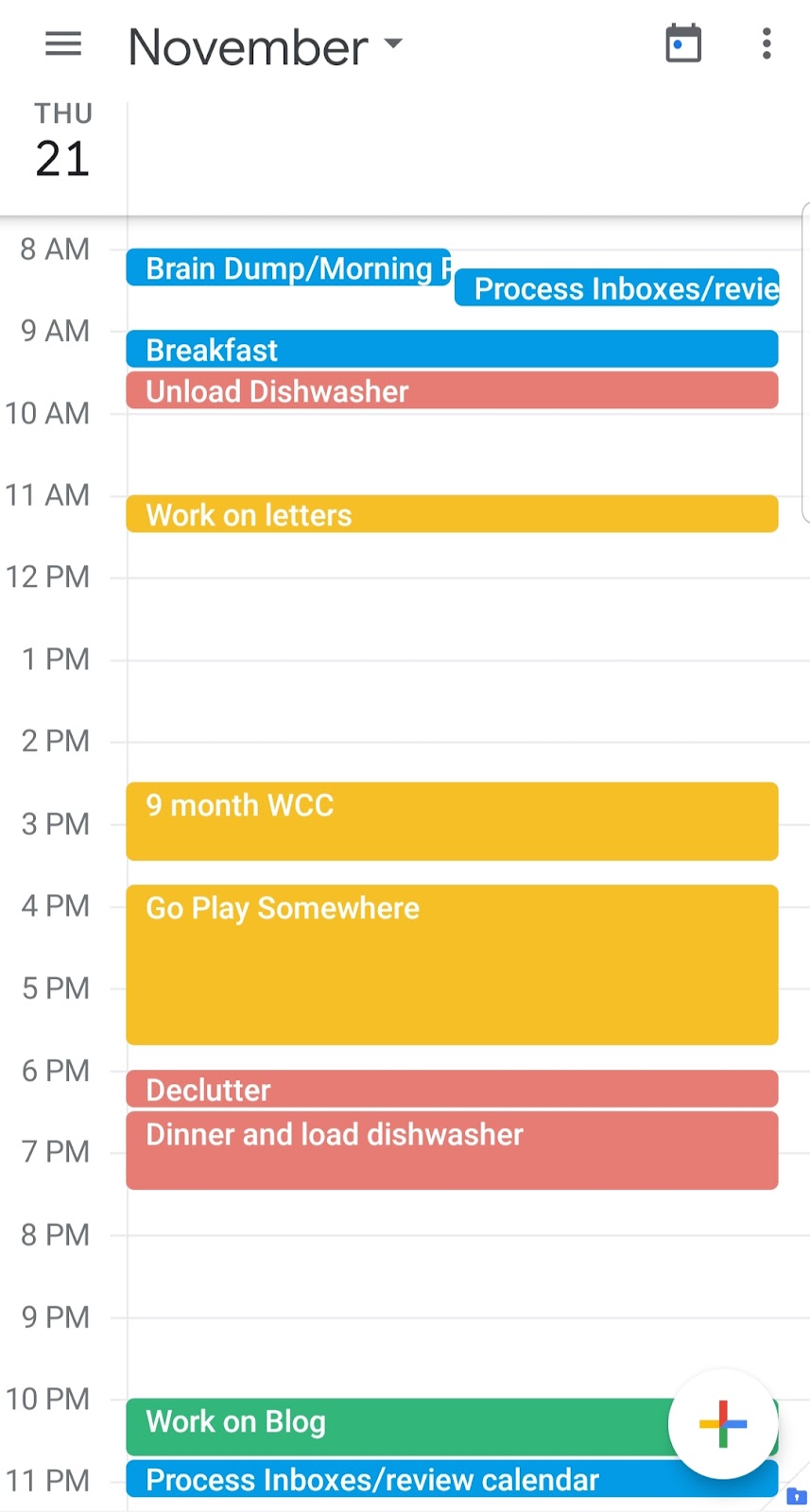This screenshot has width=810, height=1512.
Task: Open Dinner and load dishwasher event
Action: (452, 1150)
